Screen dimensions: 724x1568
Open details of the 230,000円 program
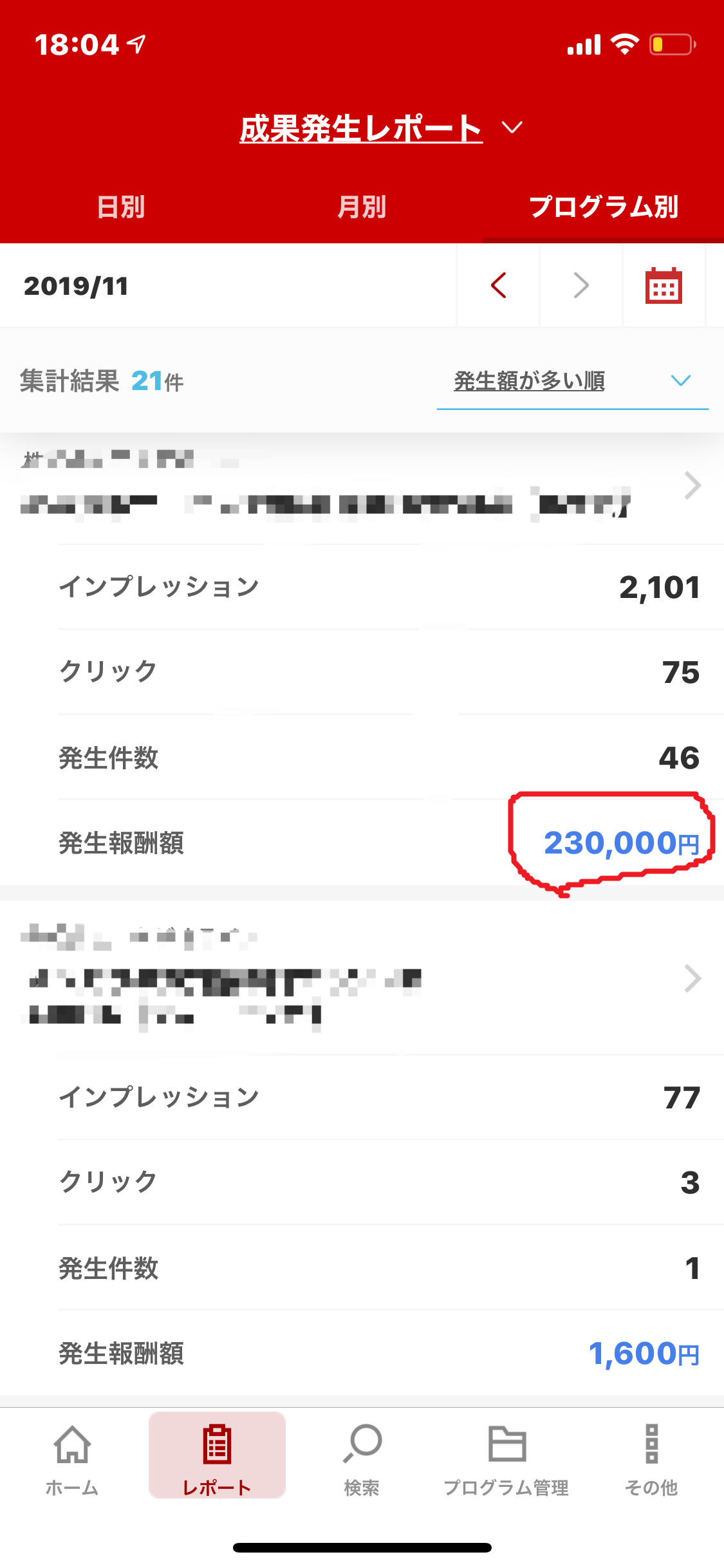692,486
